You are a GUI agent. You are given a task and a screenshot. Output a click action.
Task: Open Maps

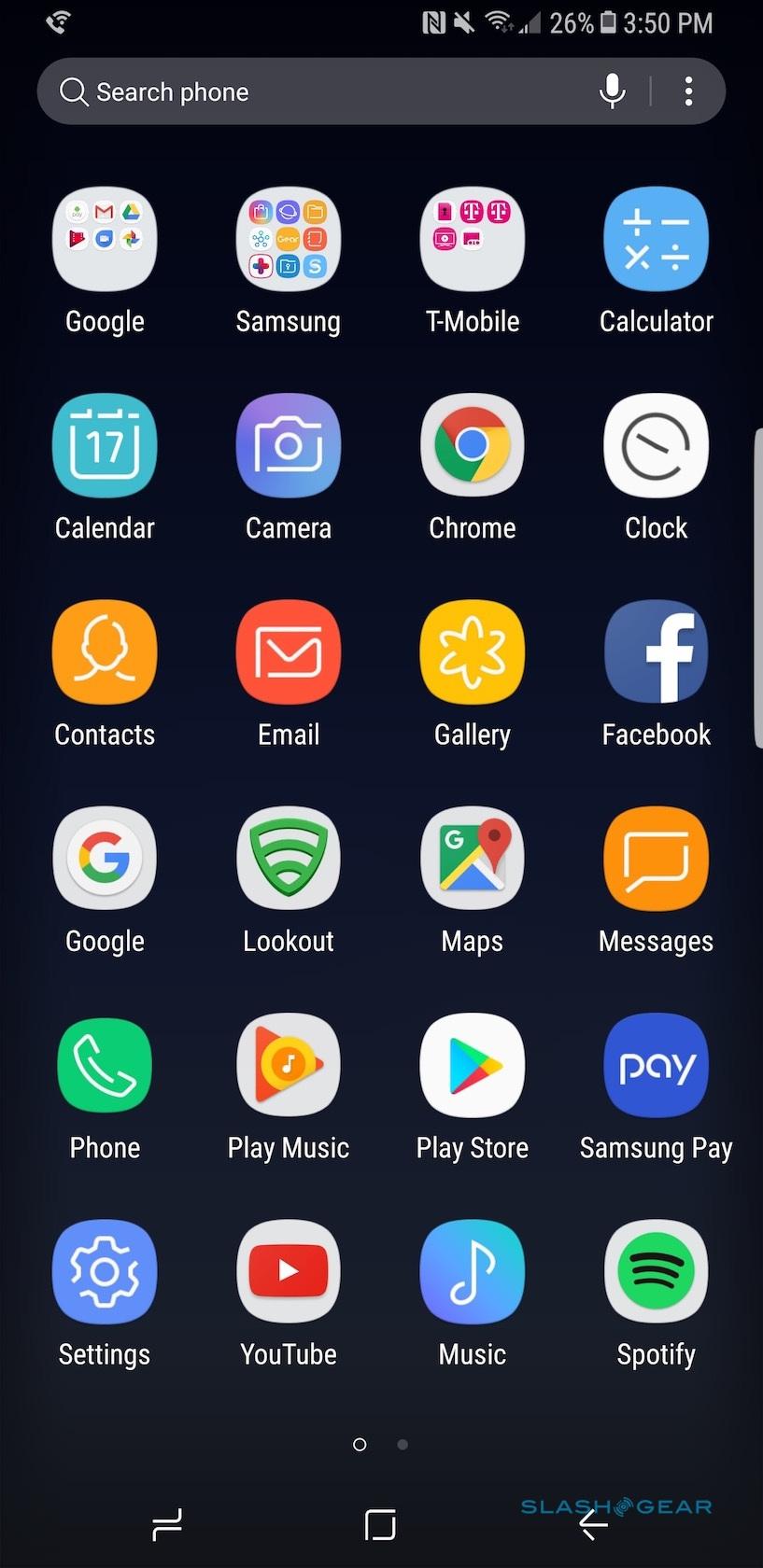472,859
